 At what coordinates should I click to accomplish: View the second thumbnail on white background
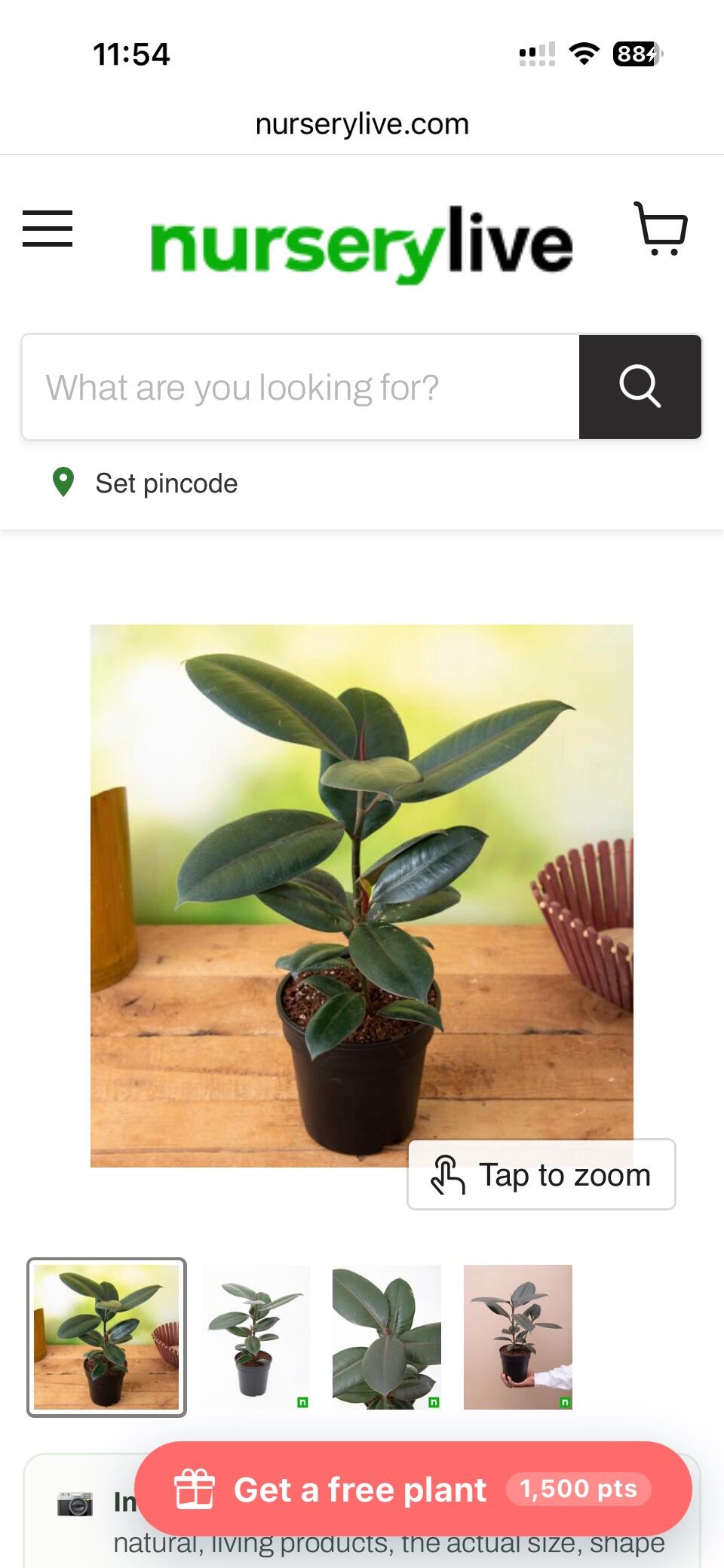[256, 1337]
